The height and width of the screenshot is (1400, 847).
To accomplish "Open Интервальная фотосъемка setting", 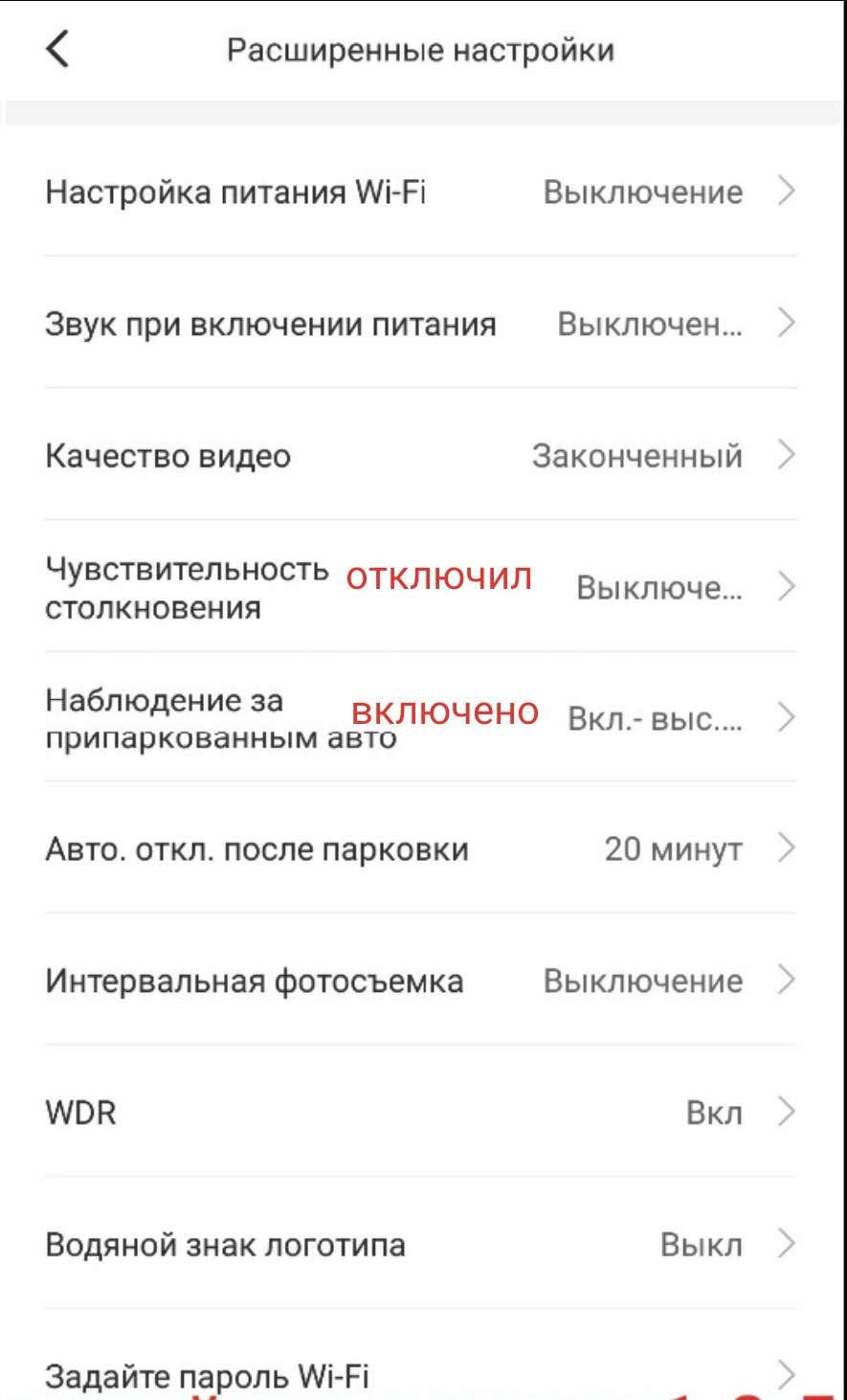I will (421, 980).
